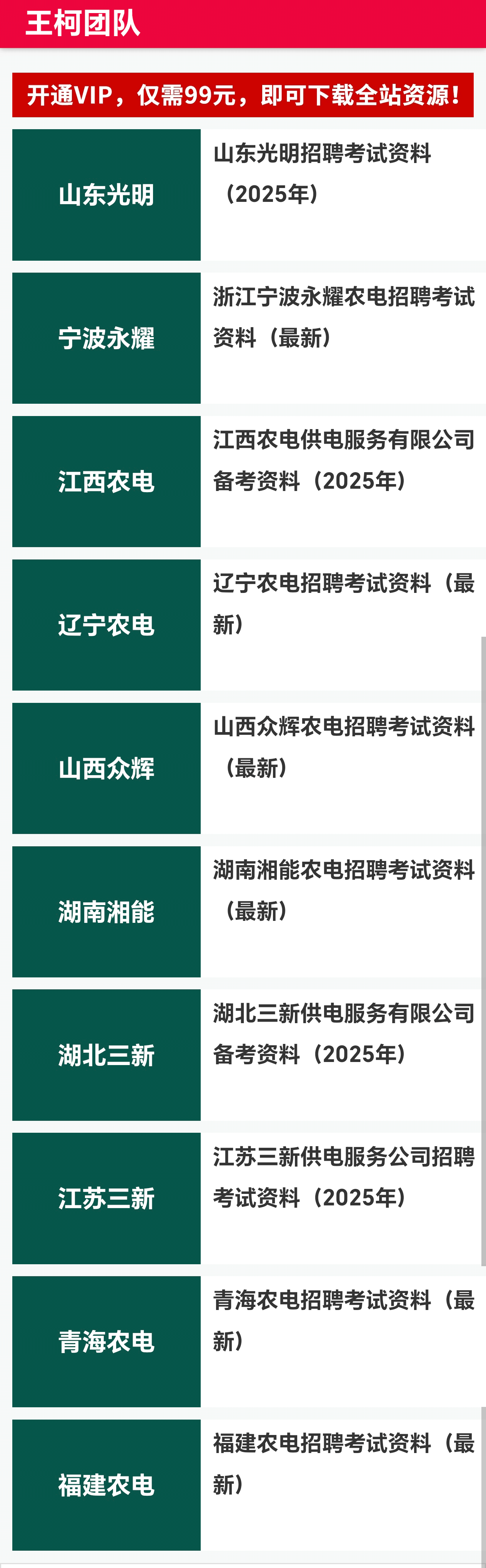View 湖北三新供电服务有限公司备考资料
486x1568 pixels.
click(343, 1034)
